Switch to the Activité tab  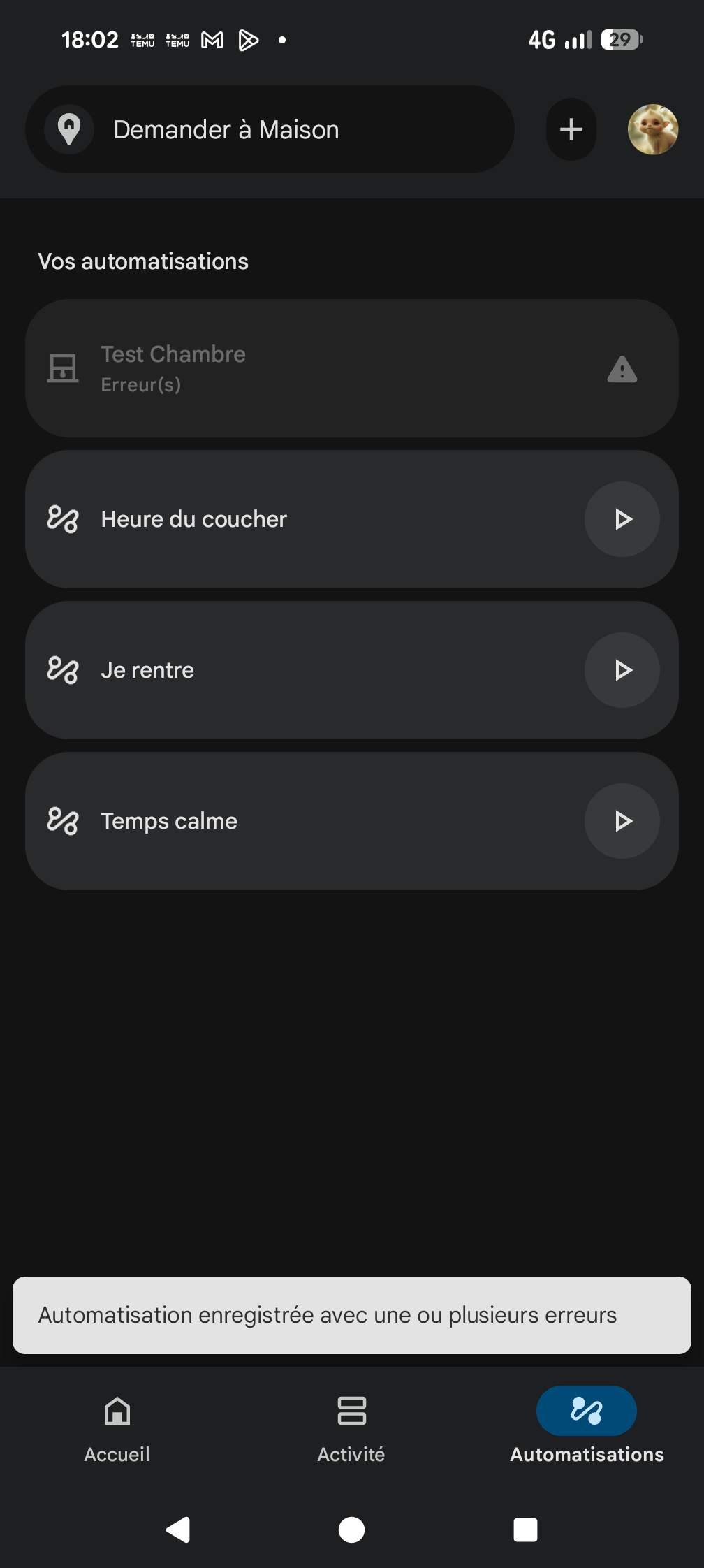351,1425
